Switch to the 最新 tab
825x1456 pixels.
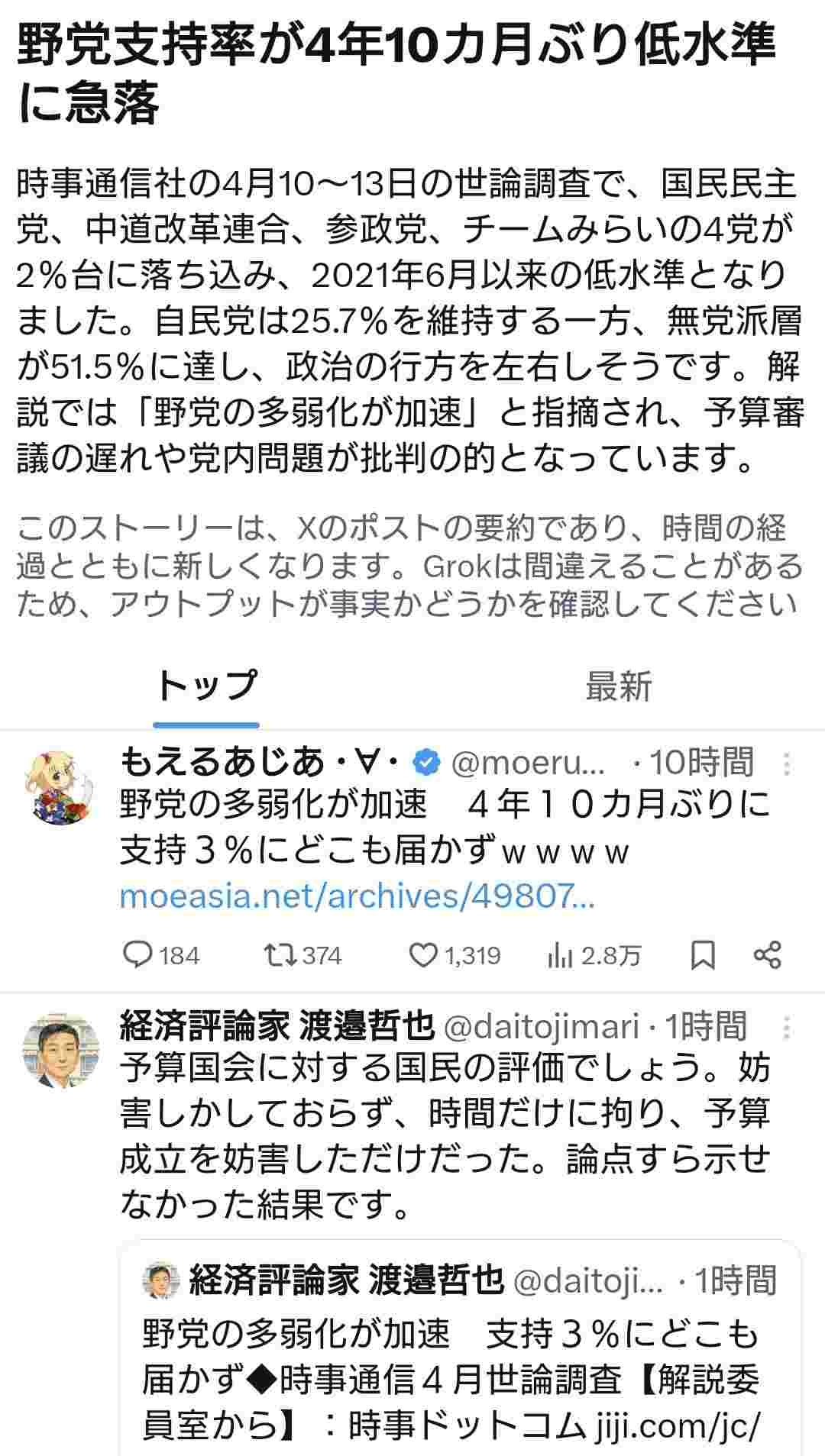click(618, 686)
